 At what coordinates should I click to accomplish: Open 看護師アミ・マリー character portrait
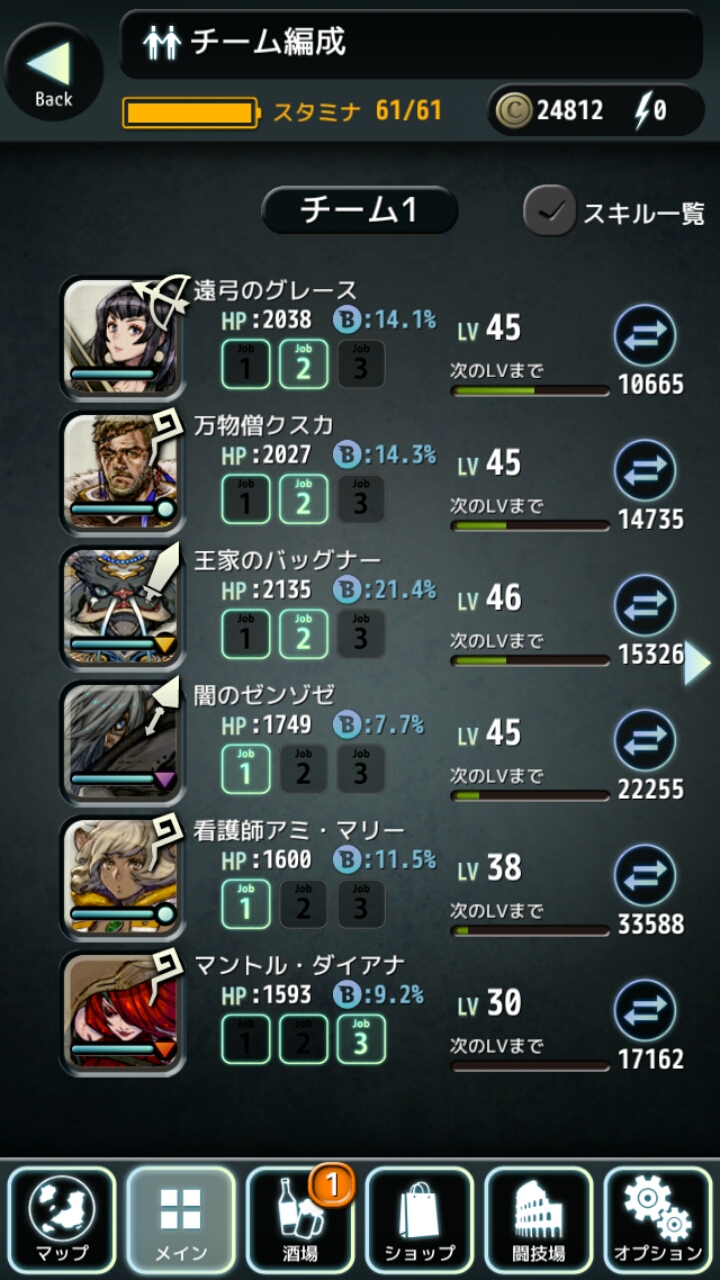click(x=122, y=876)
